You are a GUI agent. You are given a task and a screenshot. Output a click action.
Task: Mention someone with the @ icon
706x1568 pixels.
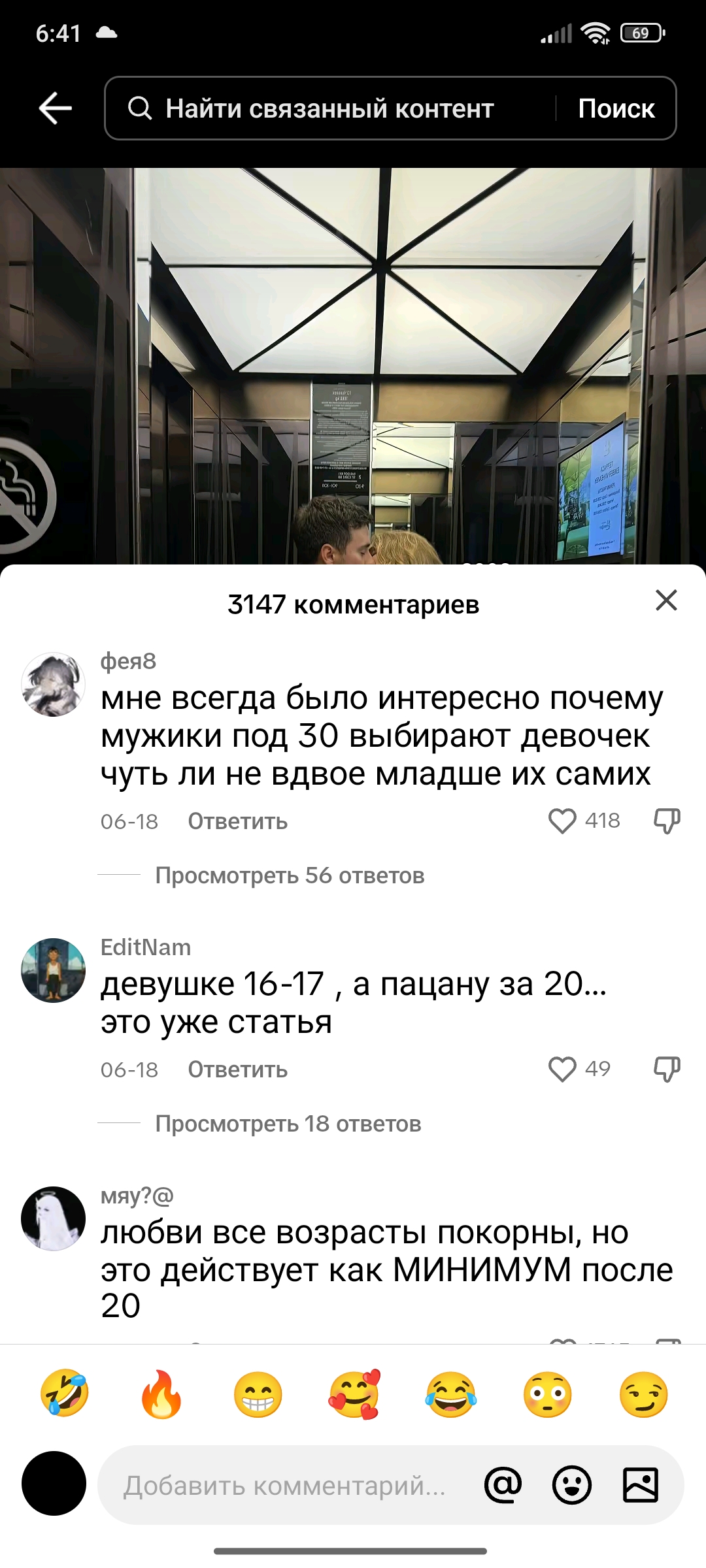click(x=503, y=1485)
